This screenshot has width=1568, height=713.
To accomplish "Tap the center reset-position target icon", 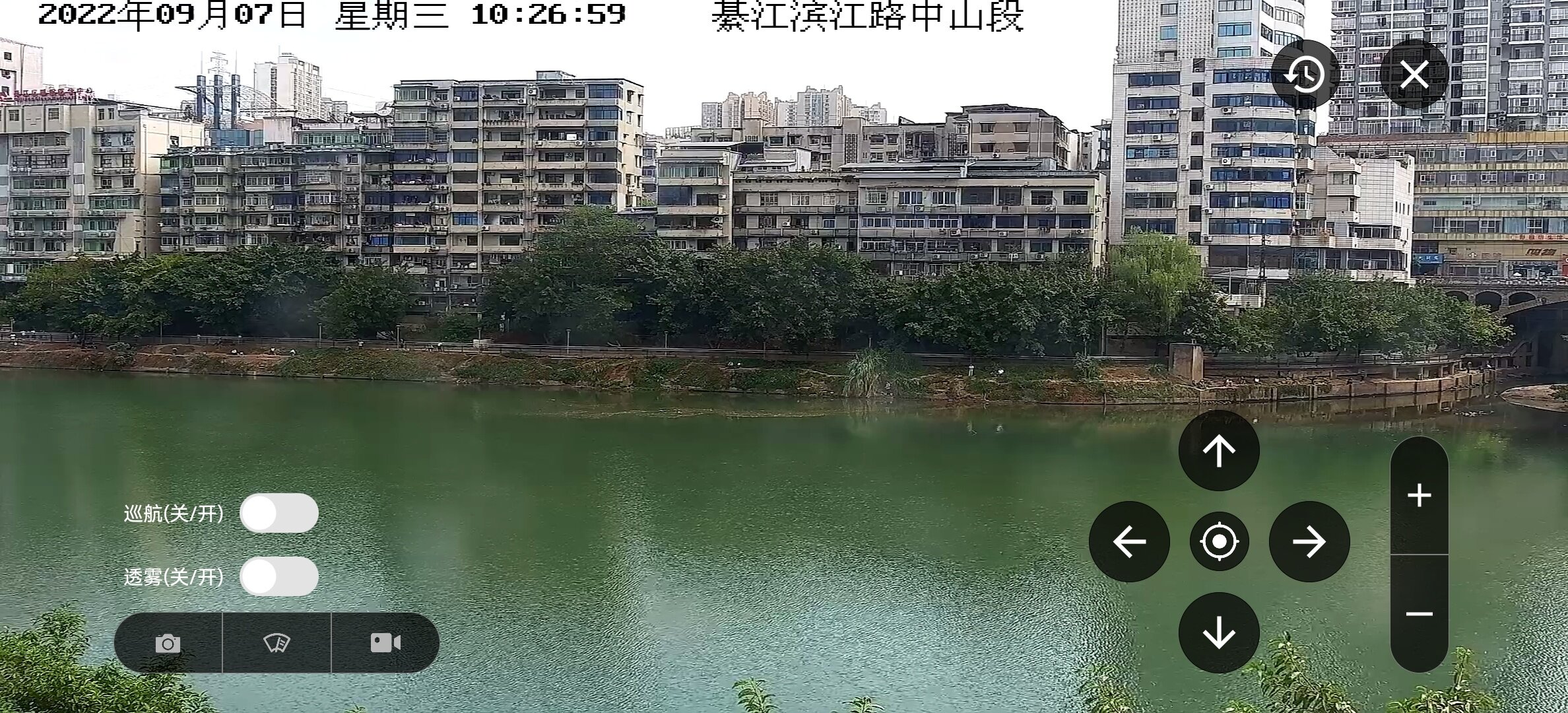I will pos(1219,542).
